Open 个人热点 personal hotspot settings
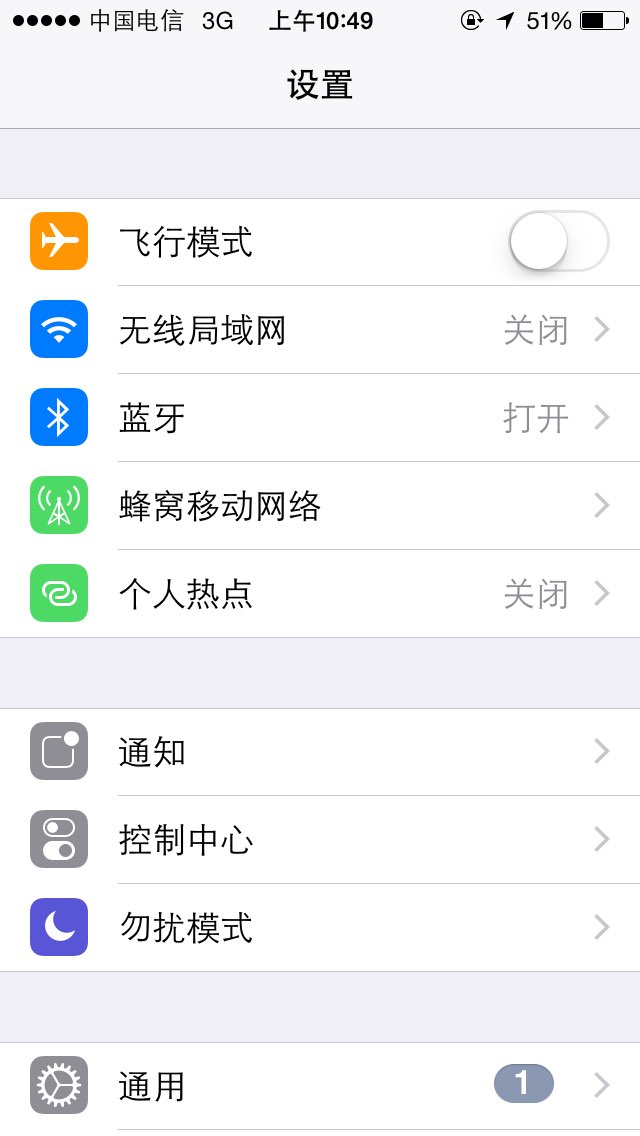The height and width of the screenshot is (1136, 640). [320, 593]
